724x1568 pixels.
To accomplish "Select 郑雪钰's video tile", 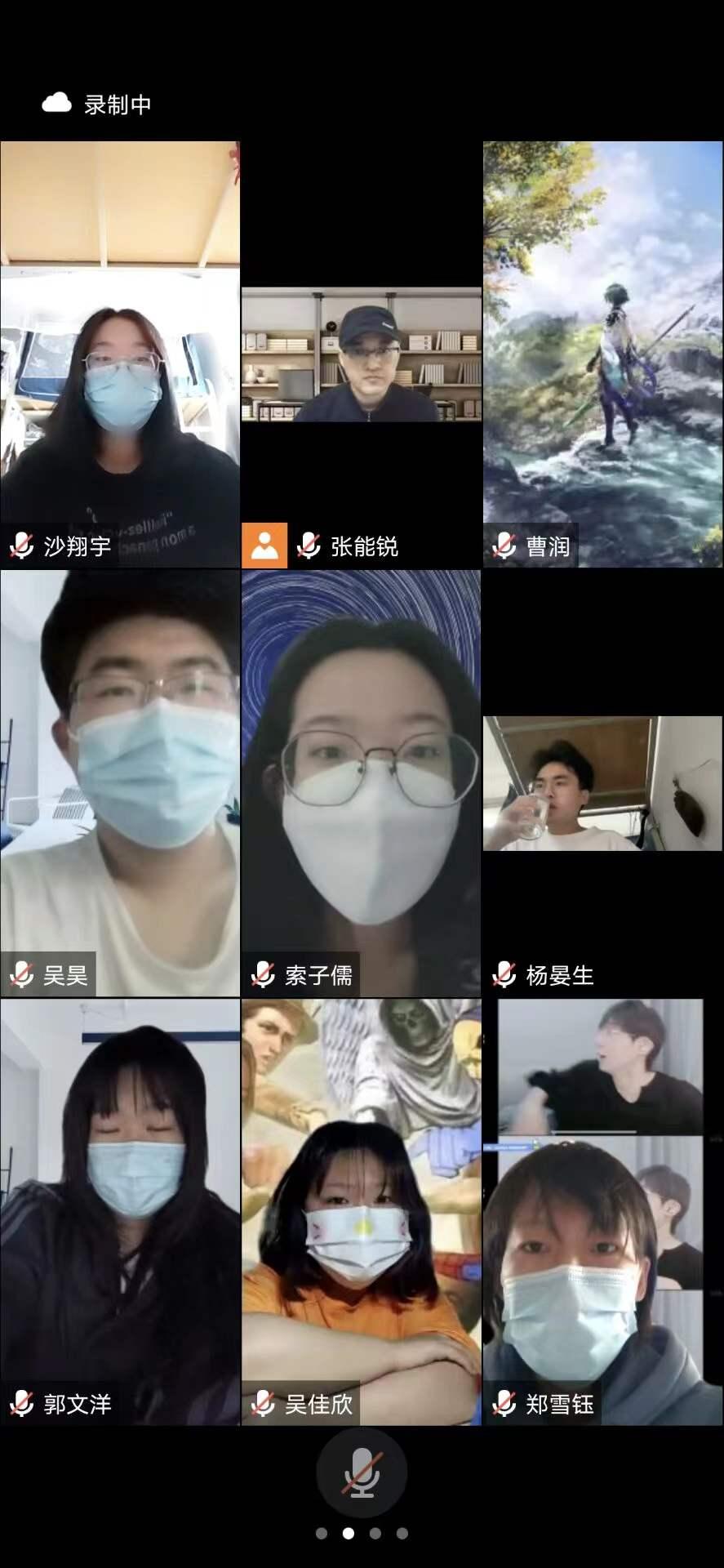I will pos(602,1211).
